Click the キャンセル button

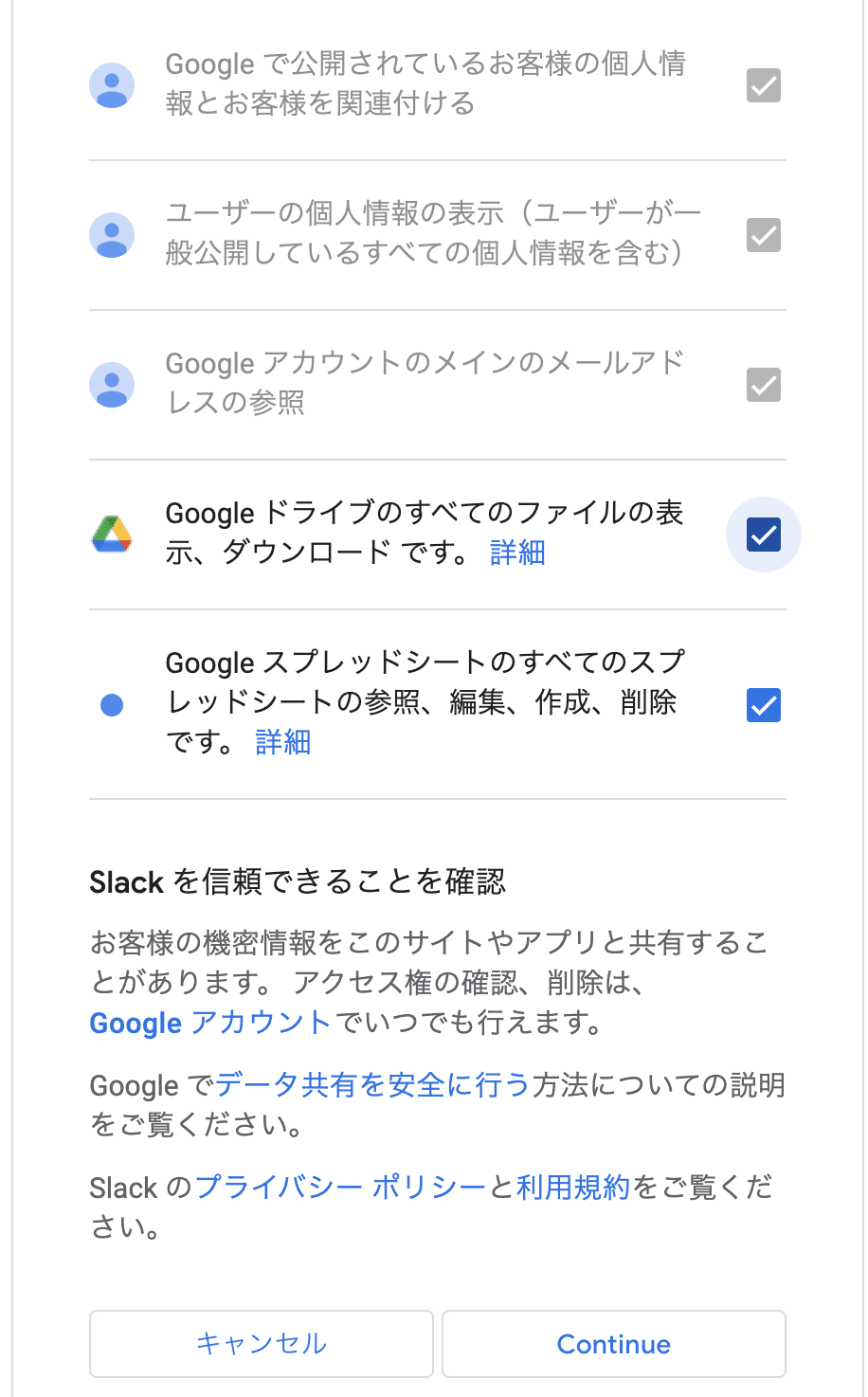[x=261, y=1343]
